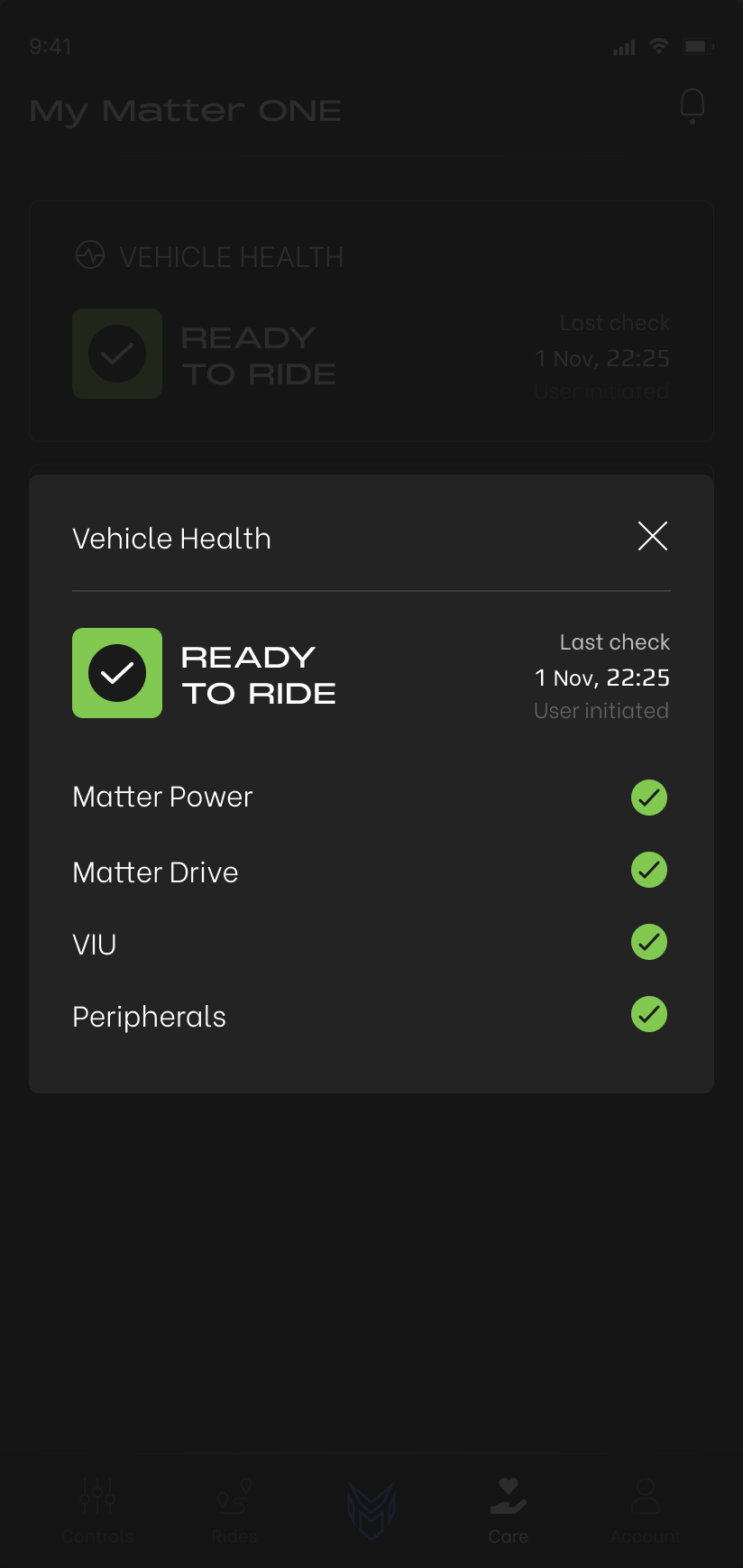The image size is (743, 1568).
Task: Switch to the Account tab
Action: click(x=646, y=1509)
